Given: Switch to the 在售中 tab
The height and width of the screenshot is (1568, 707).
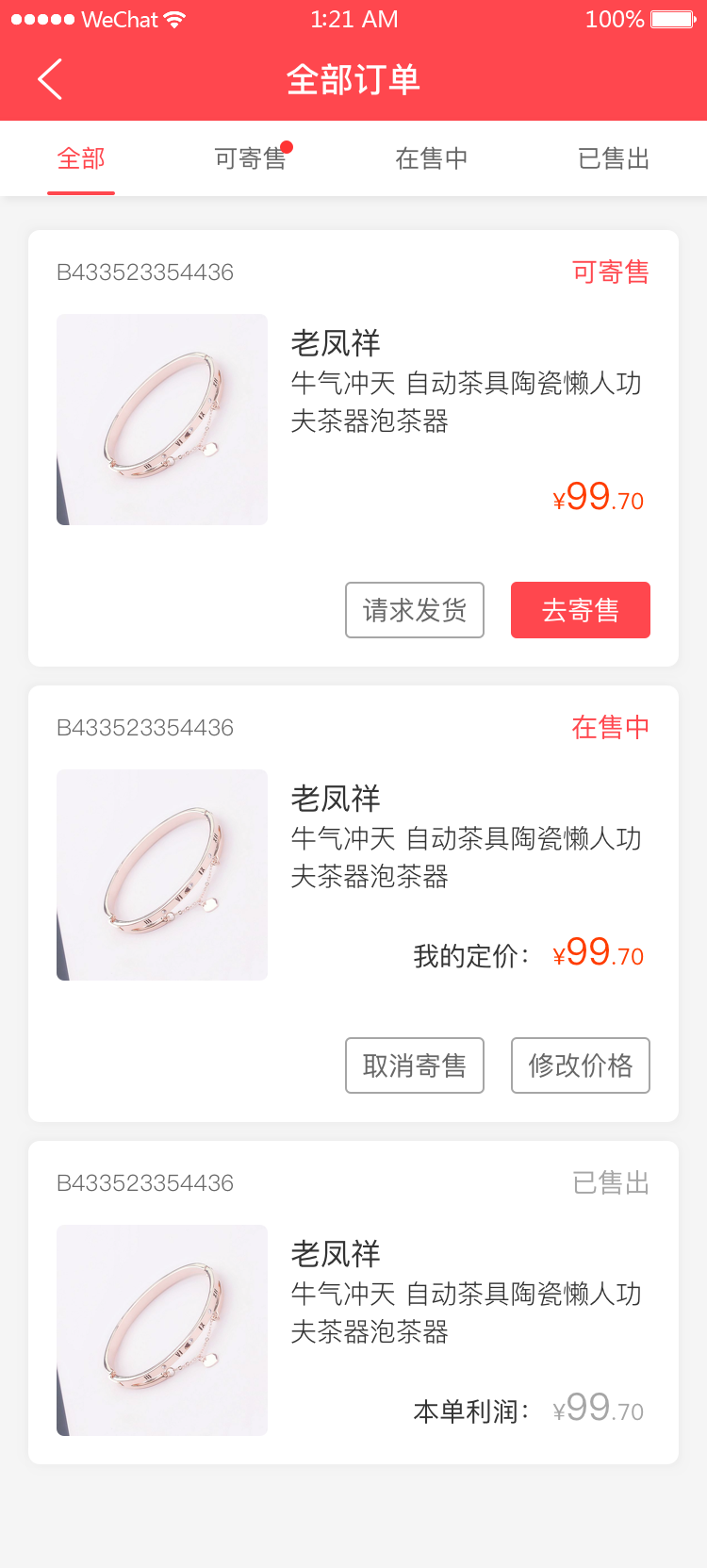Looking at the screenshot, I should tap(432, 158).
